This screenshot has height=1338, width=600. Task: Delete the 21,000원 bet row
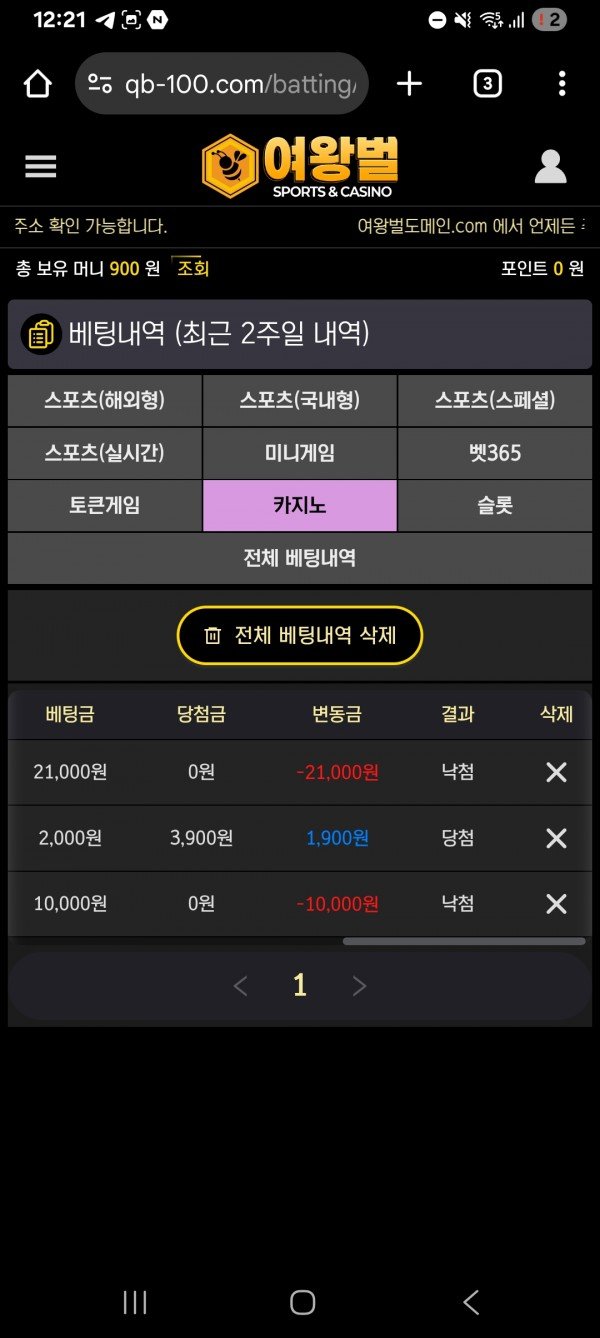(x=556, y=772)
